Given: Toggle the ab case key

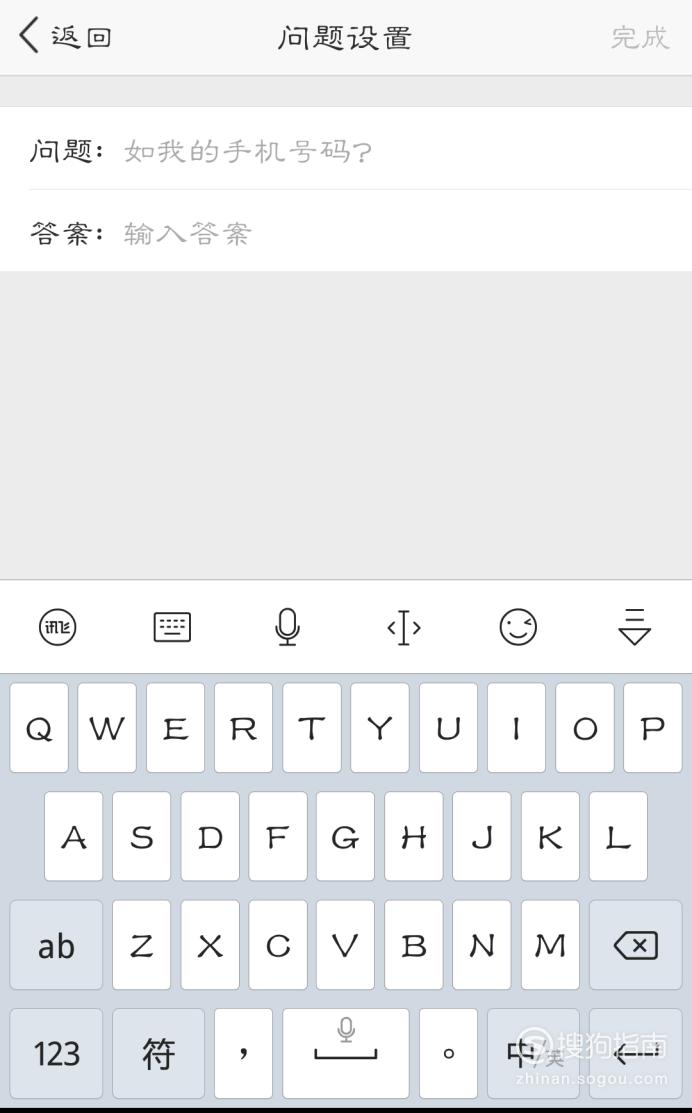Looking at the screenshot, I should 56,945.
